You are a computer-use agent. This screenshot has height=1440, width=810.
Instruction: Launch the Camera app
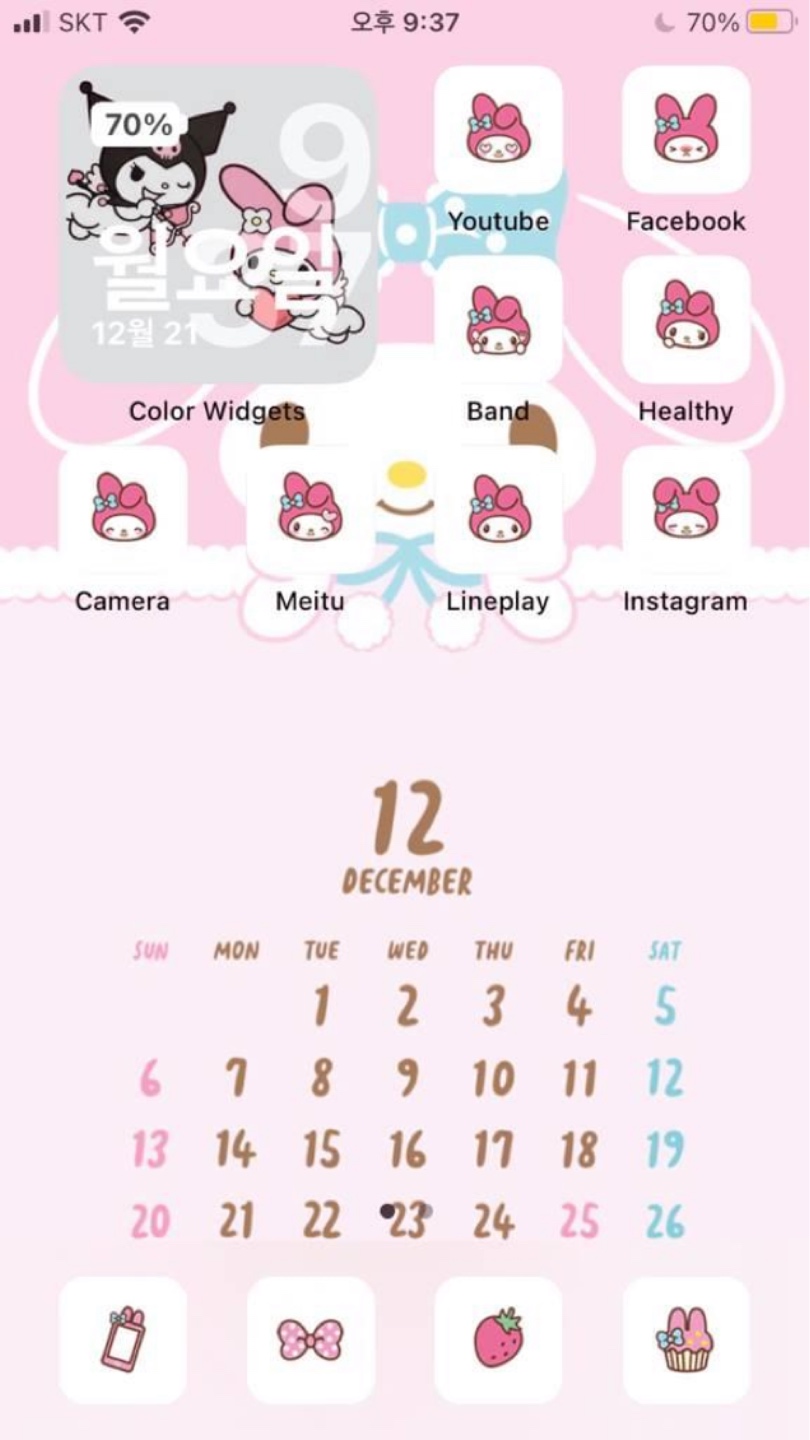tap(123, 510)
